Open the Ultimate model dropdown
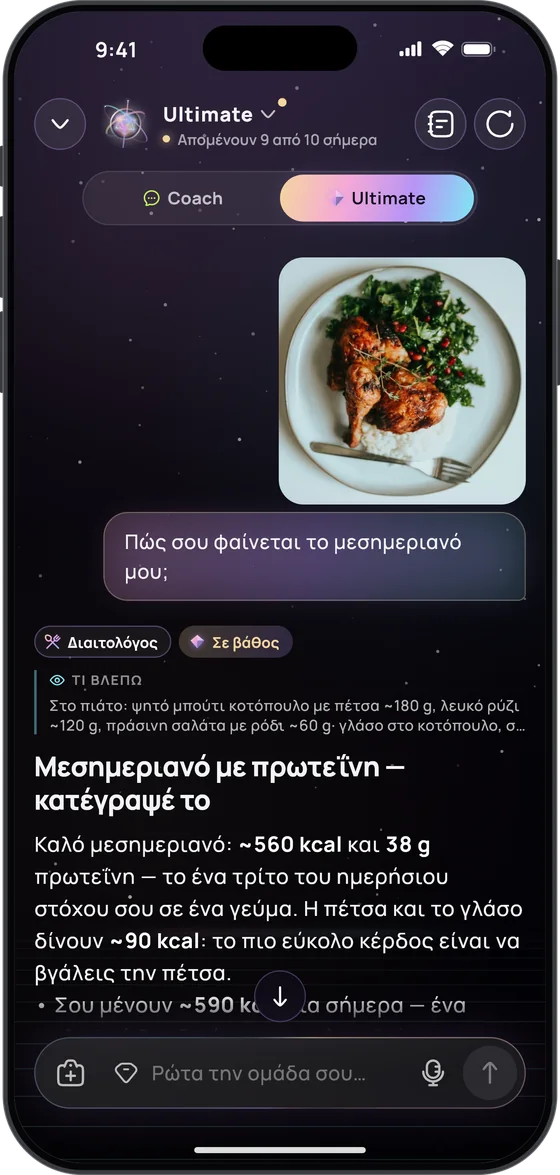This screenshot has width=560, height=1175. pos(219,115)
